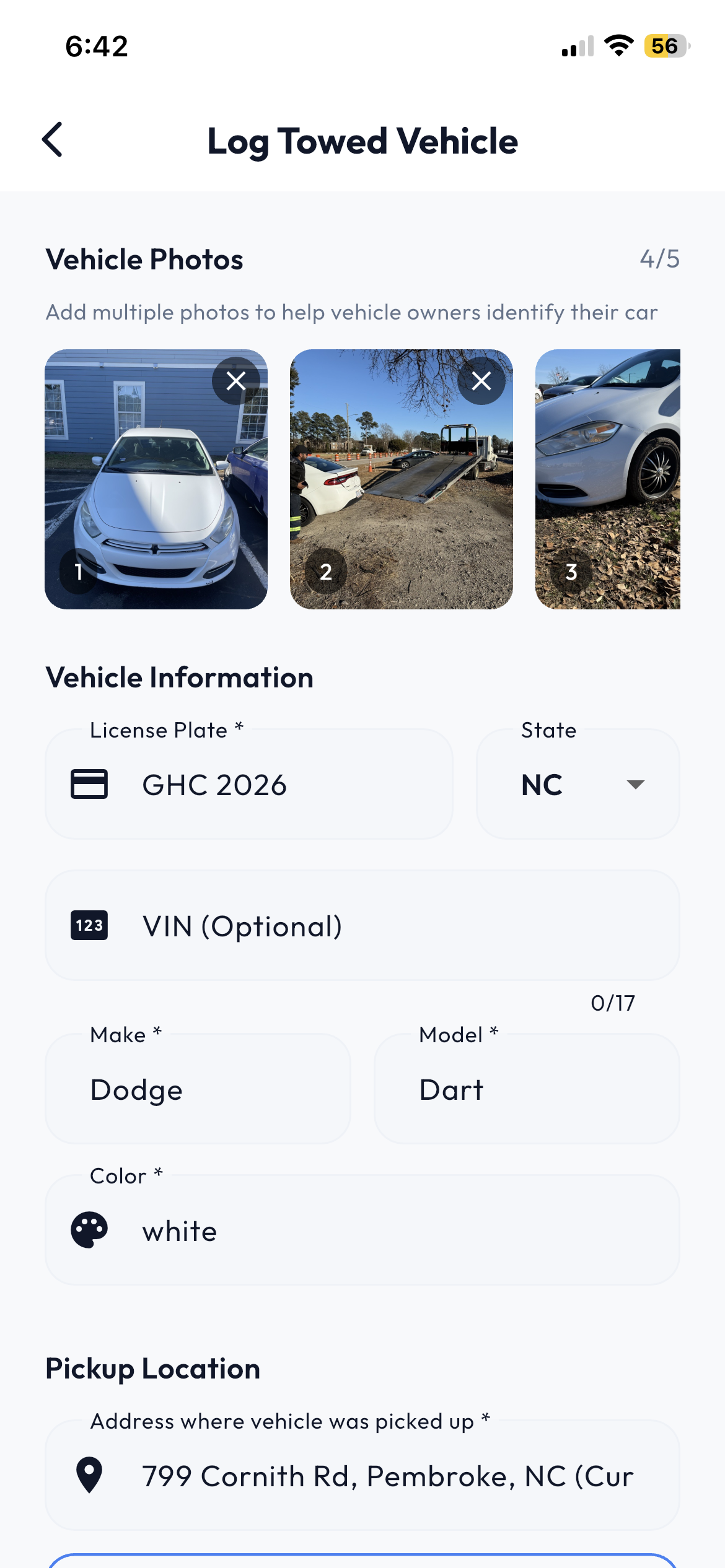Viewport: 725px width, 1568px height.
Task: Tap the VIN (Optional) field
Action: [x=362, y=926]
